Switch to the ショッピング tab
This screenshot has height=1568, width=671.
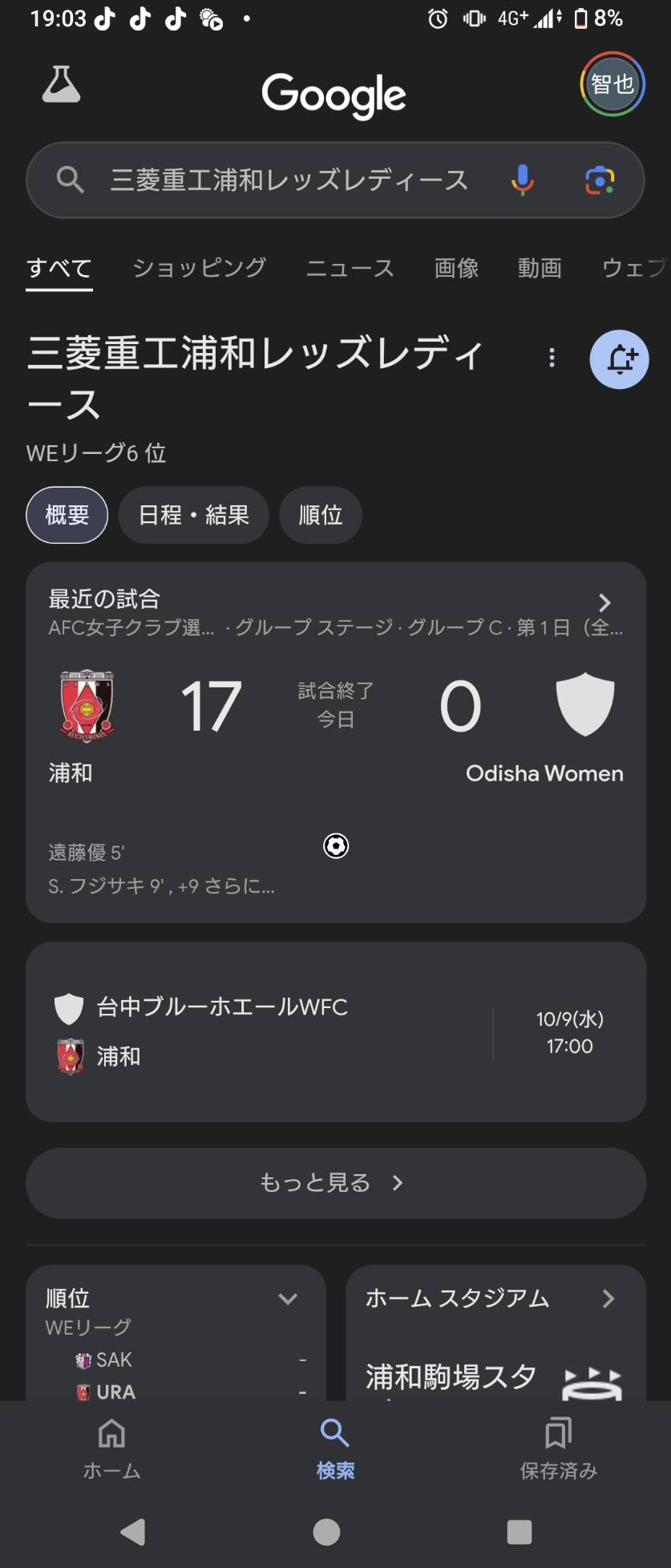tap(199, 268)
